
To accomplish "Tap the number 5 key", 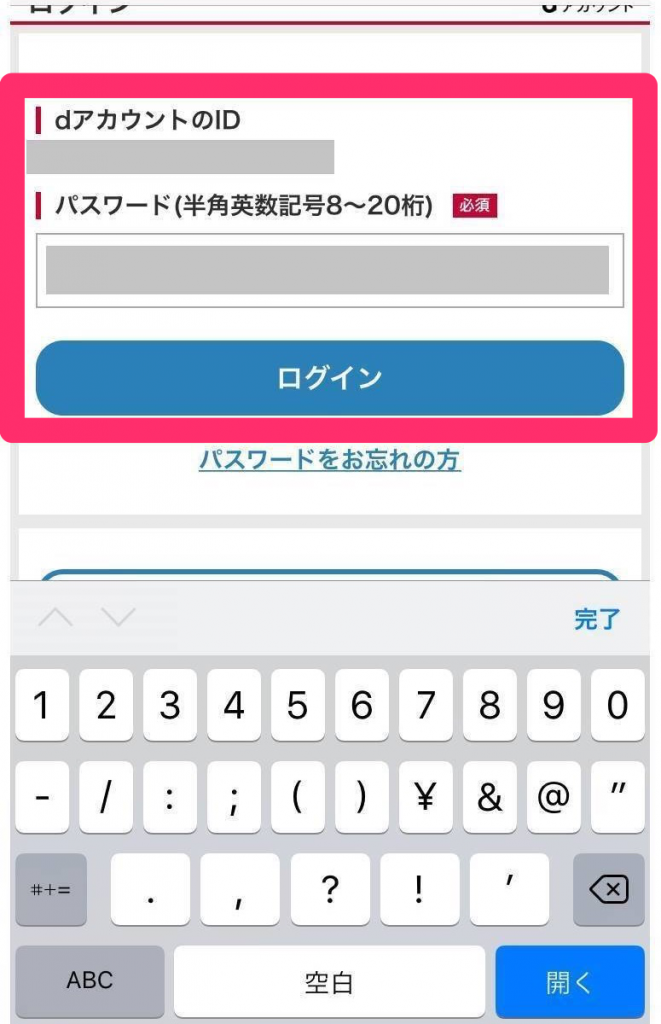I will (298, 706).
